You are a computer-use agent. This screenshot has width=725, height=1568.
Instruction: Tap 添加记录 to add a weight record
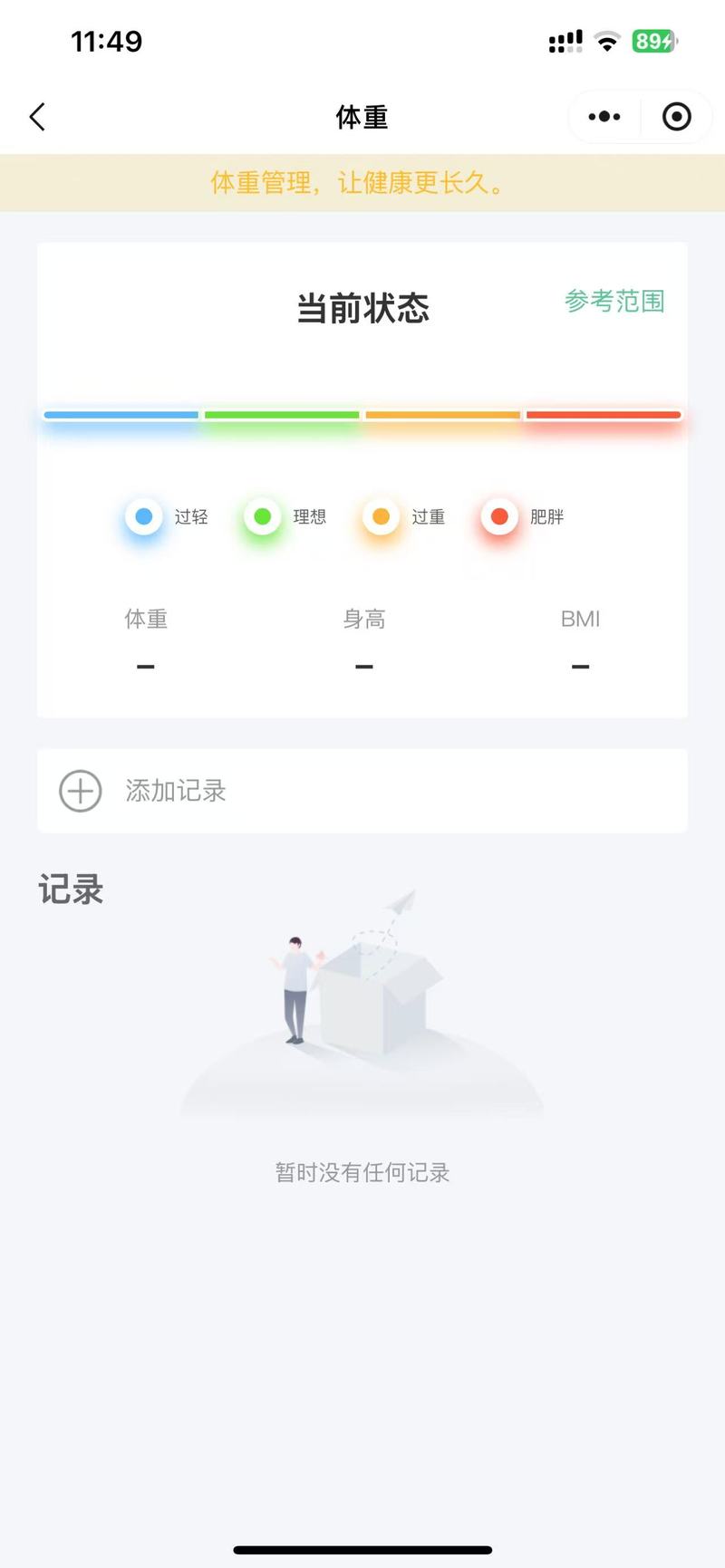click(362, 791)
